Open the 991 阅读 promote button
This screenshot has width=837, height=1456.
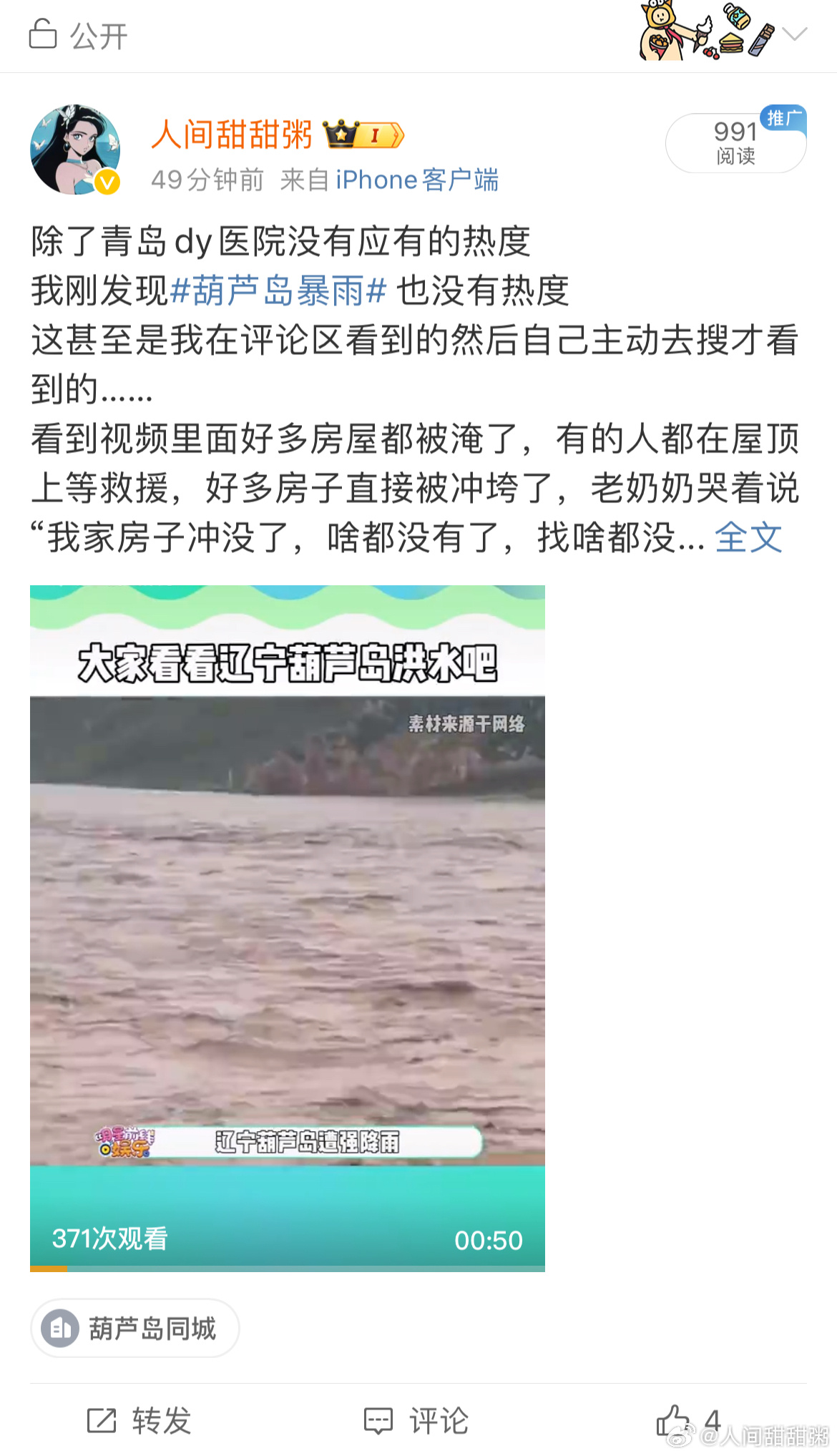735,143
